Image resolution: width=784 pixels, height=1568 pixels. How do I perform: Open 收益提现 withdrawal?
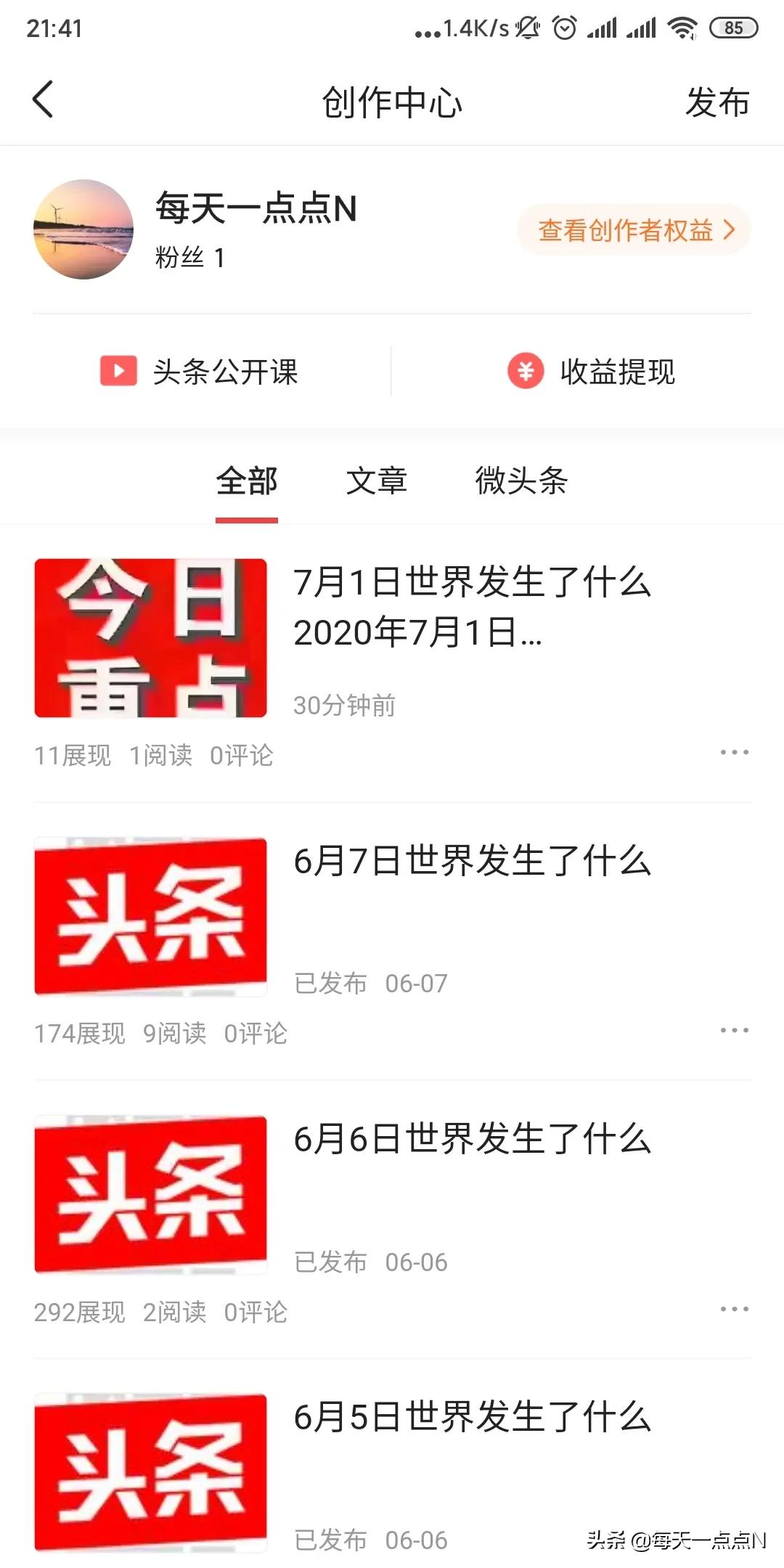tap(592, 372)
